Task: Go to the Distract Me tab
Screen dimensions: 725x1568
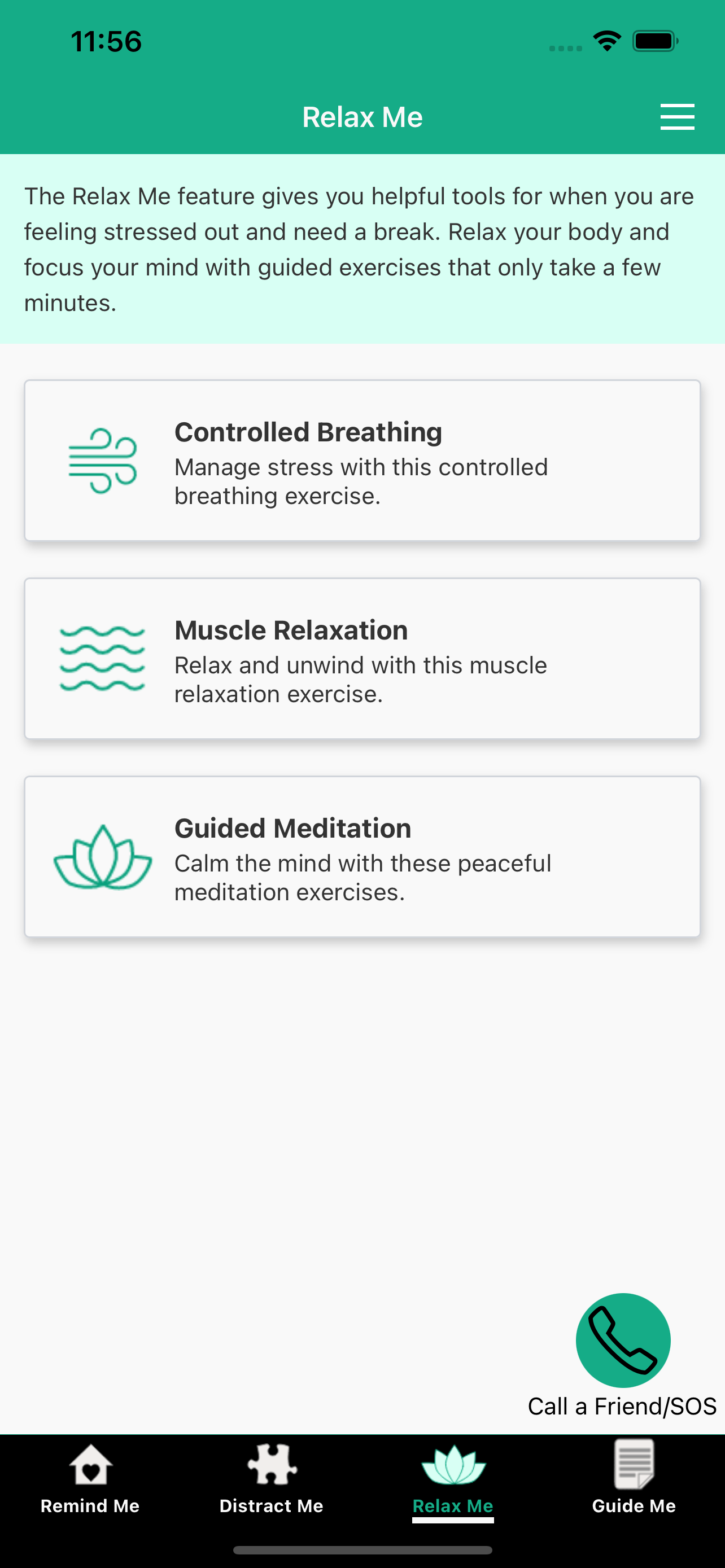Action: pos(272,1481)
